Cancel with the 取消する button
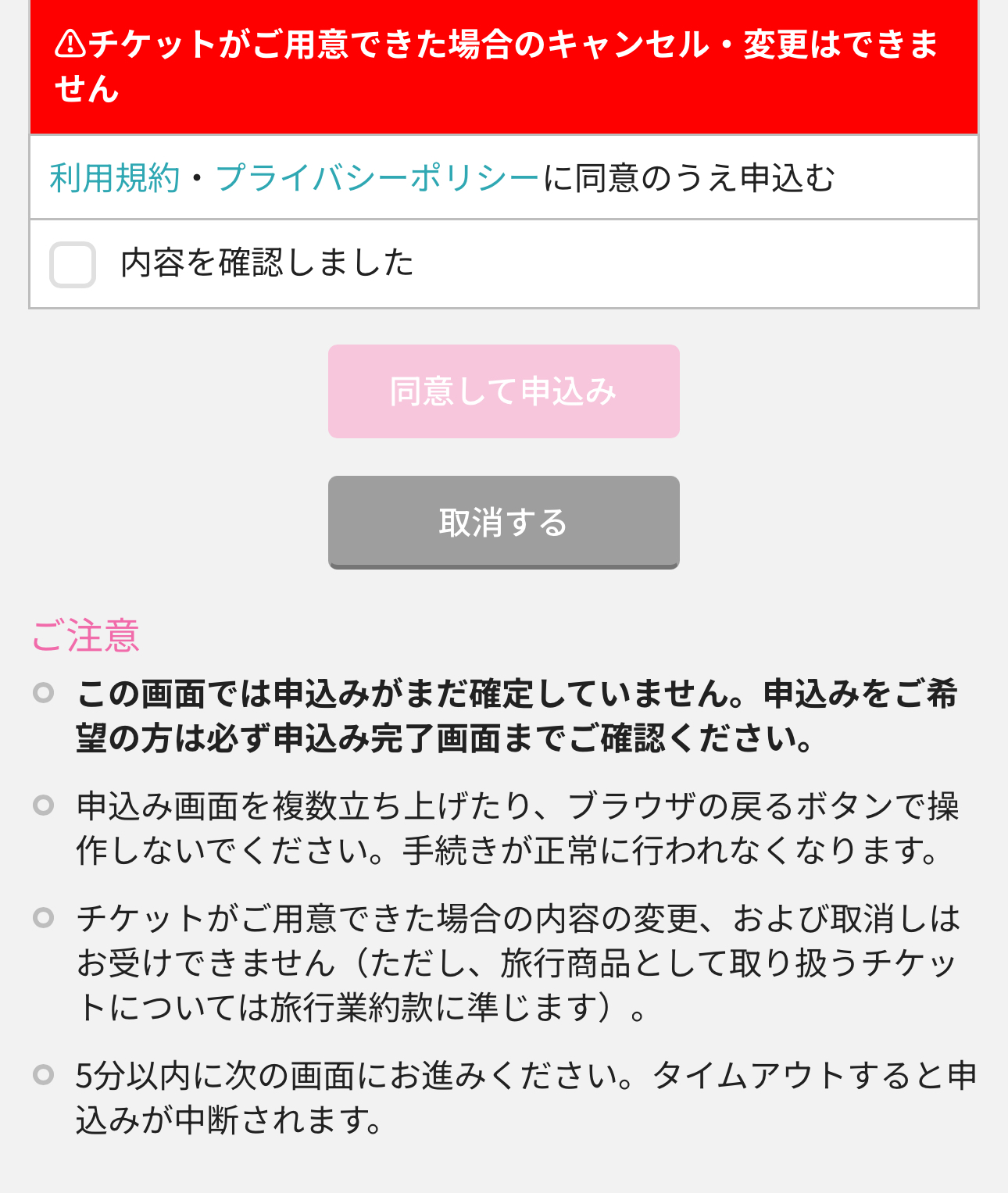Viewport: 1008px width, 1193px height. coord(503,522)
